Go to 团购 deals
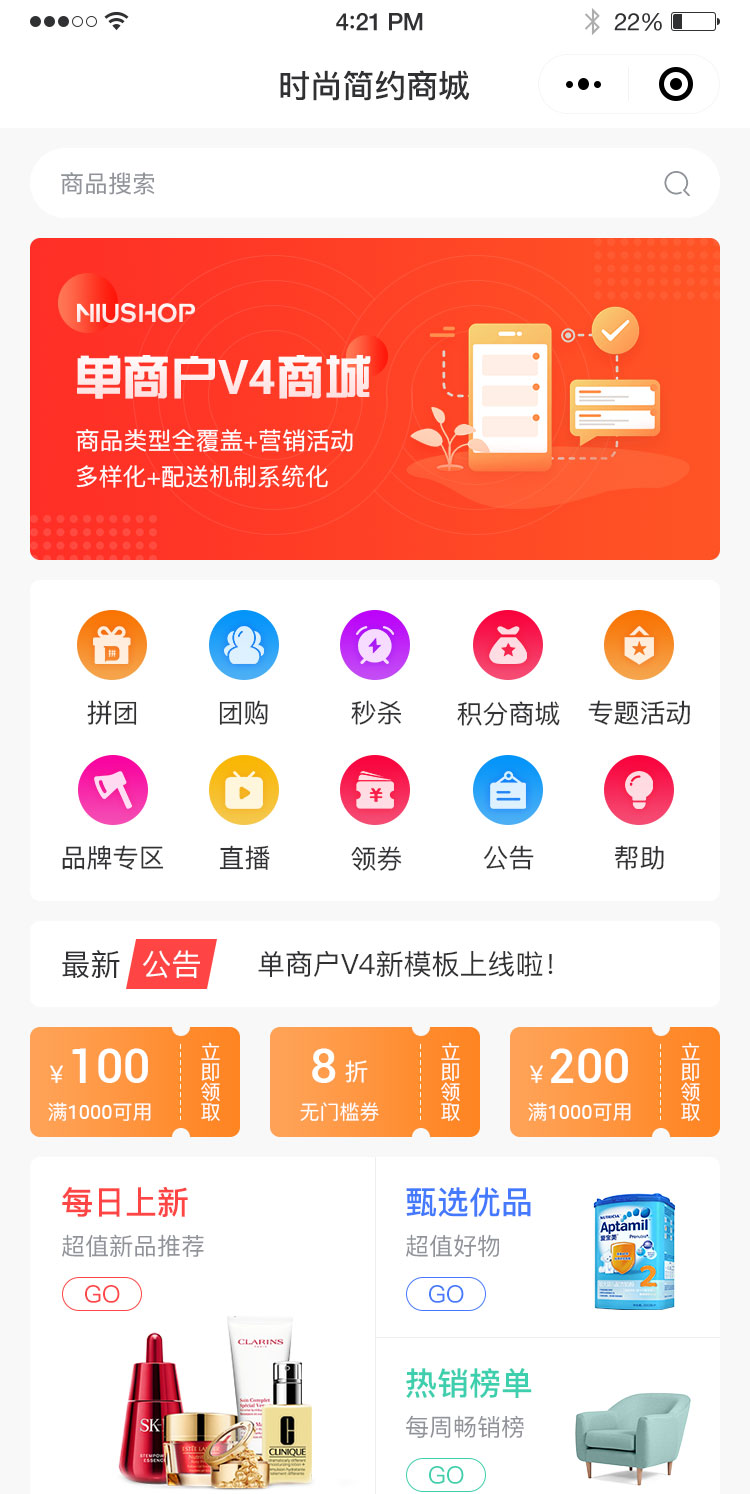 pyautogui.click(x=244, y=646)
